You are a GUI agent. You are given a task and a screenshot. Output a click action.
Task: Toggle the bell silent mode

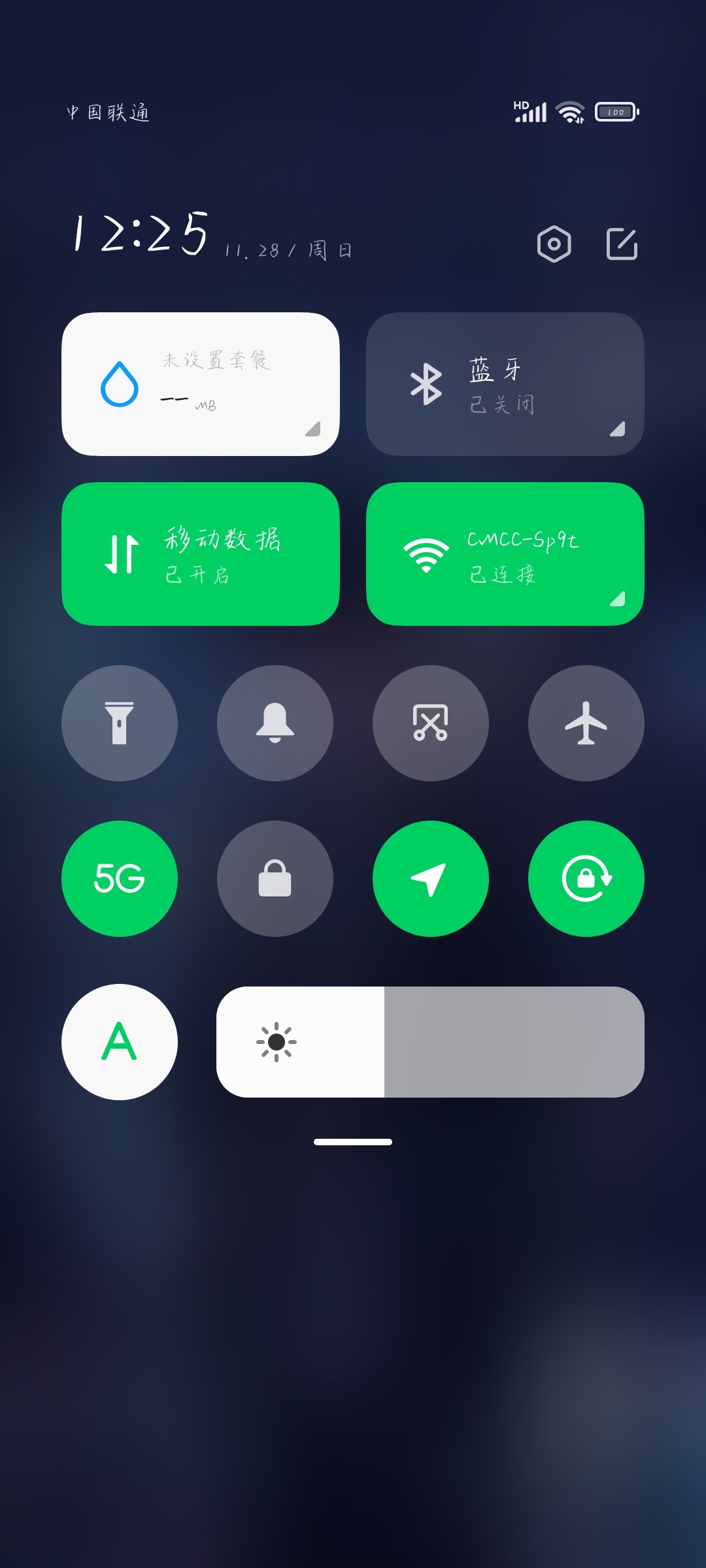tap(275, 723)
